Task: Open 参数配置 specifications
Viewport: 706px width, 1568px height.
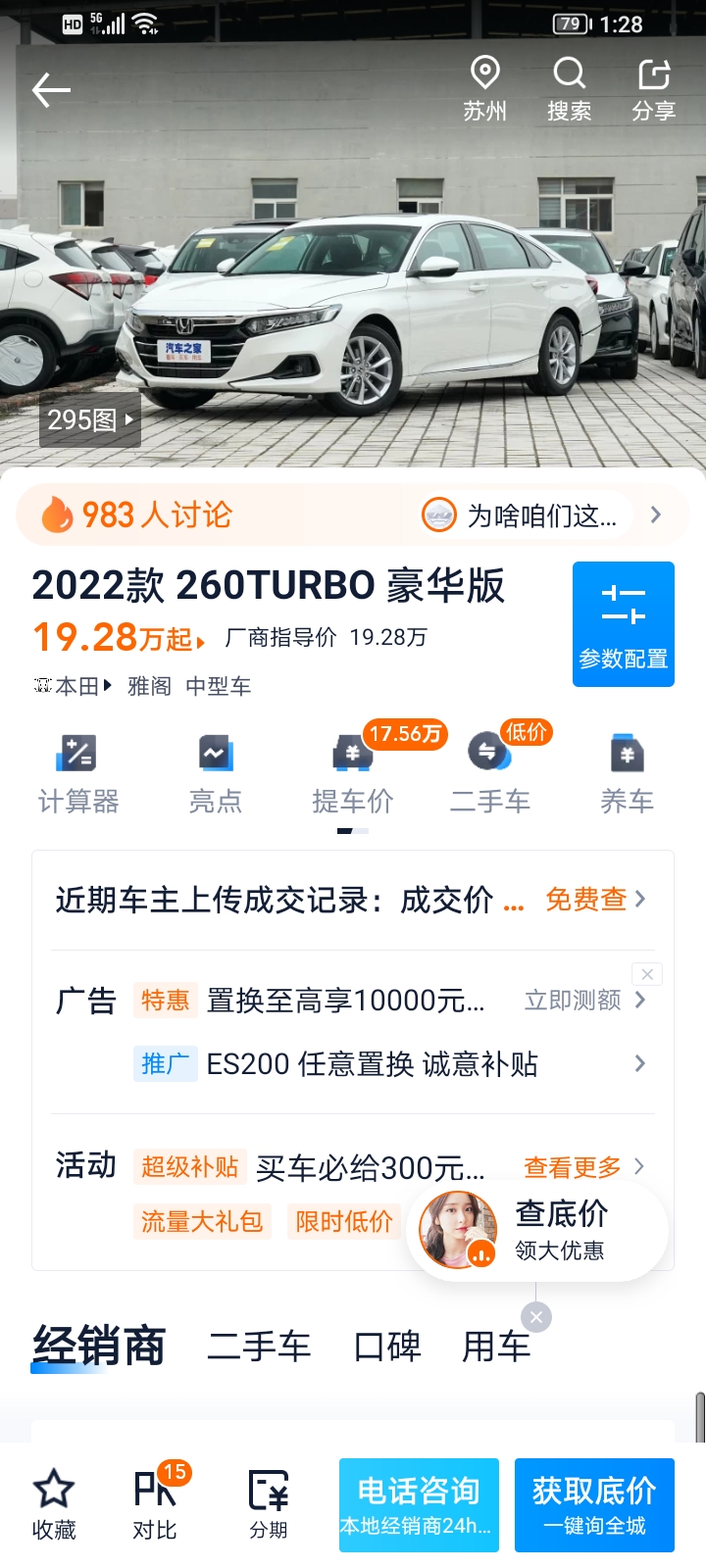Action: pyautogui.click(x=624, y=624)
